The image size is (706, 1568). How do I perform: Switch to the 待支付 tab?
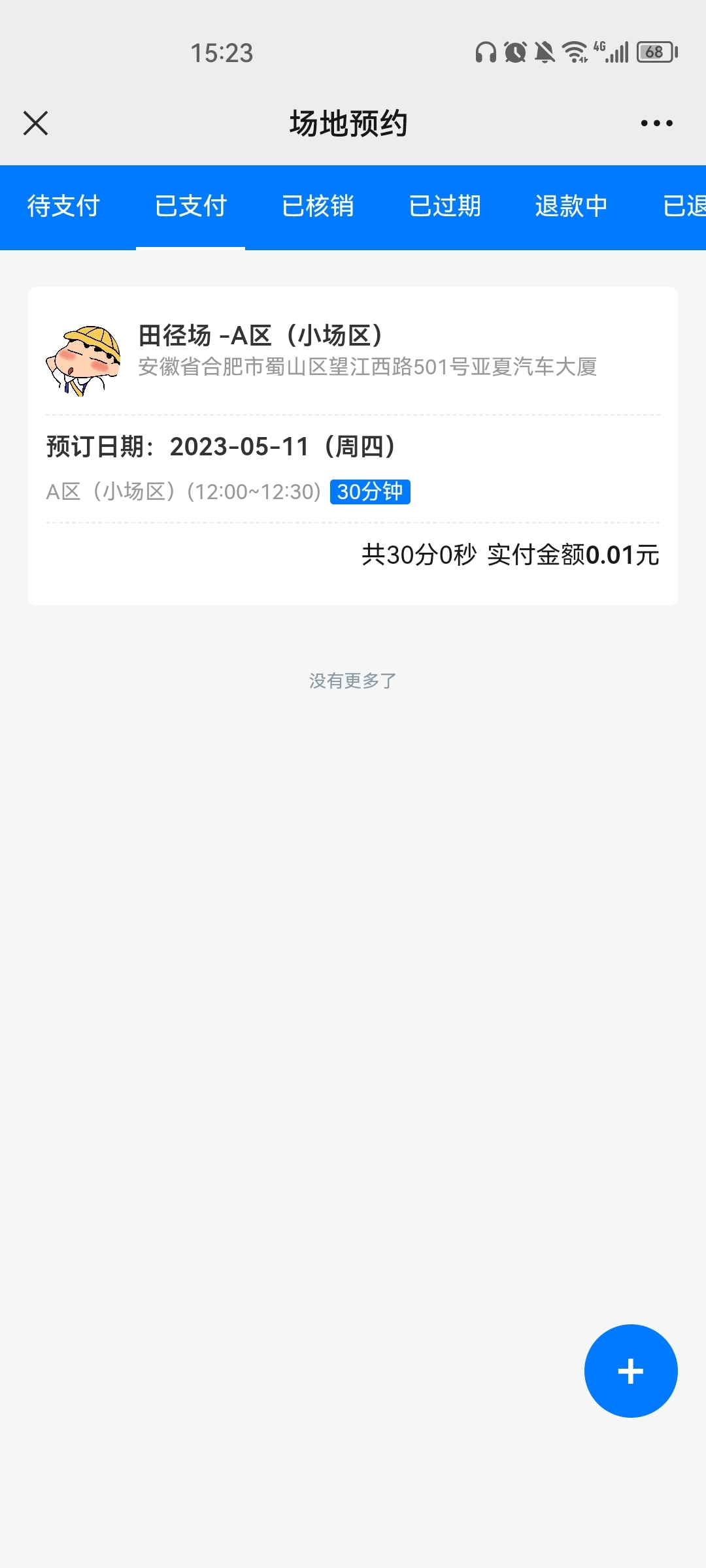click(63, 206)
